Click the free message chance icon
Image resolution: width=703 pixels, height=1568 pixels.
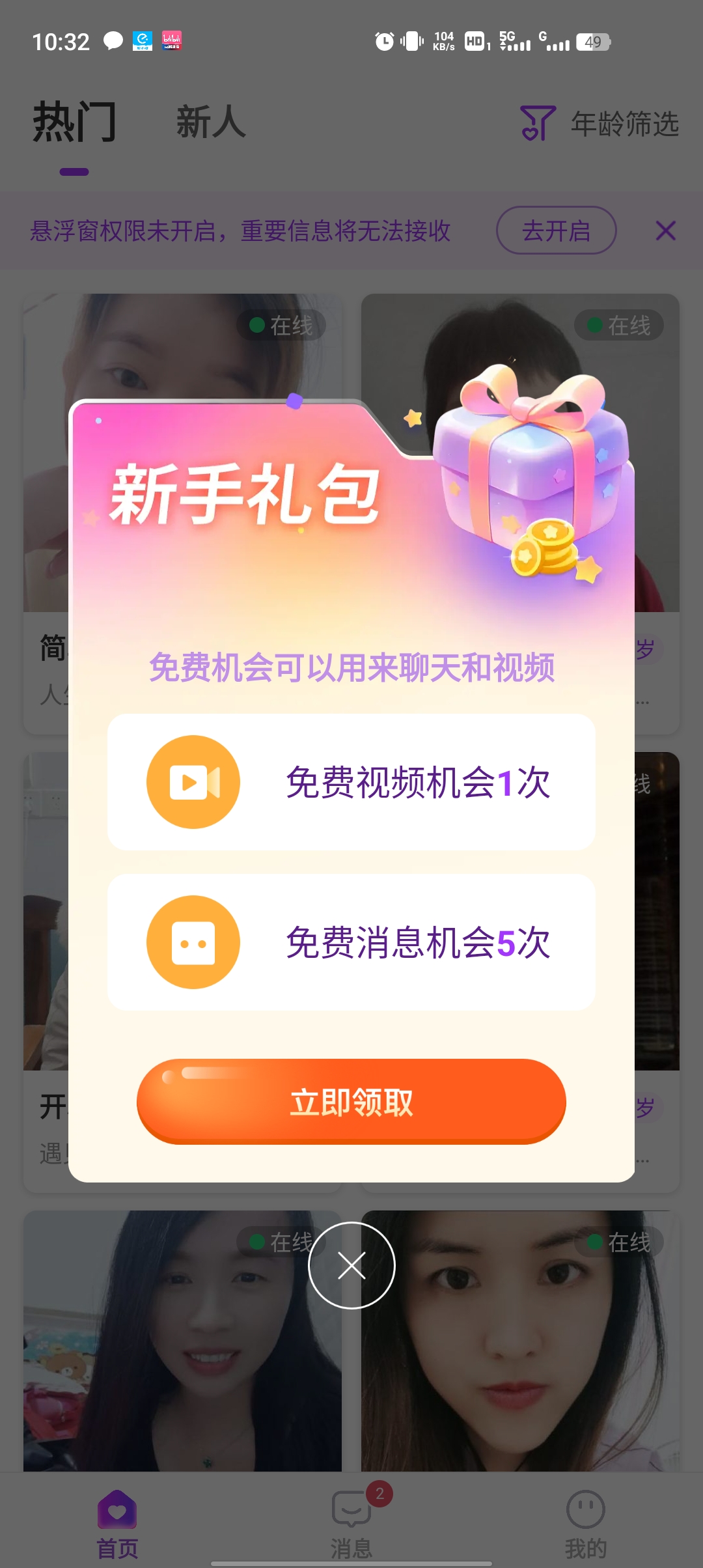[x=193, y=942]
